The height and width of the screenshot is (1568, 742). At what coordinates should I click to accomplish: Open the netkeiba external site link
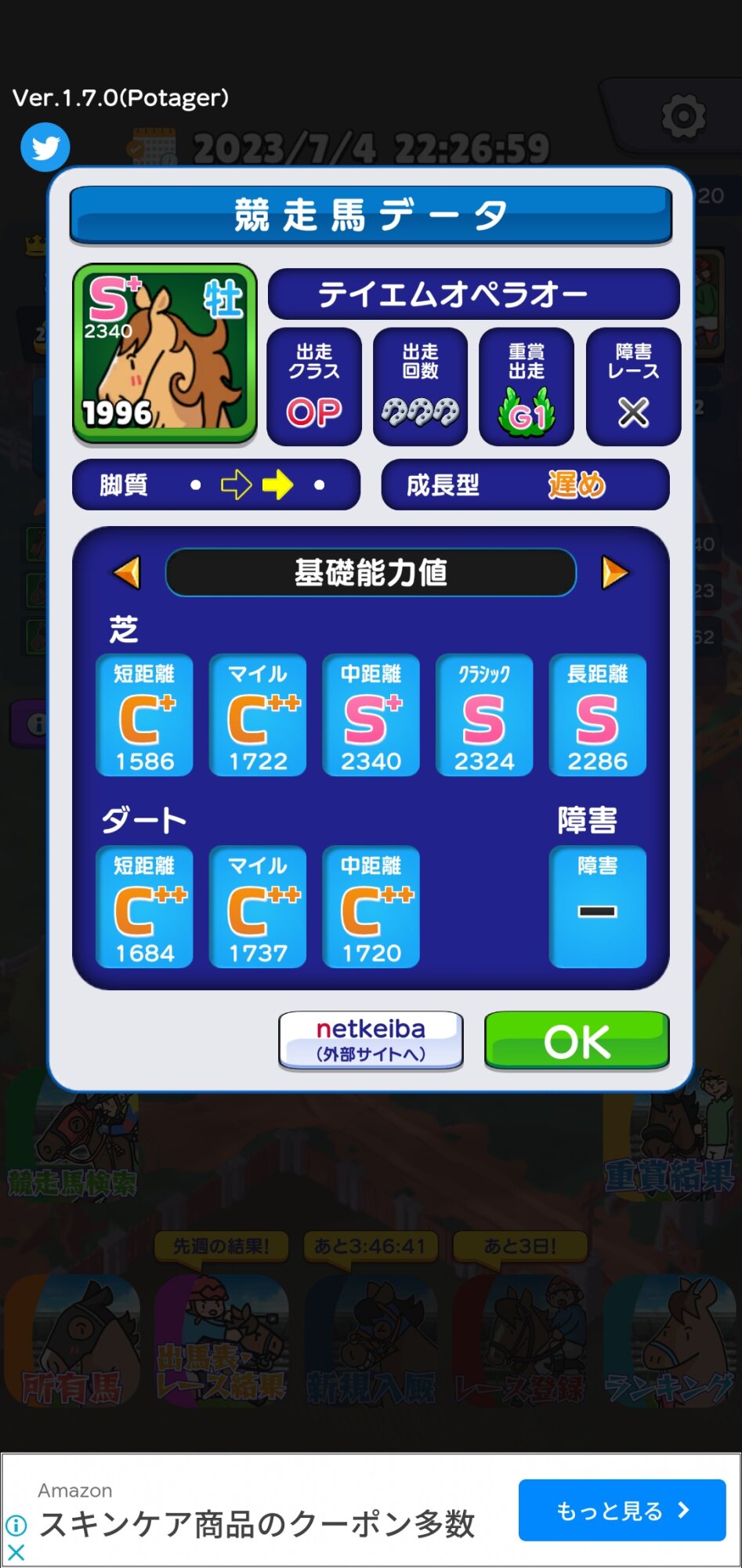point(371,1040)
